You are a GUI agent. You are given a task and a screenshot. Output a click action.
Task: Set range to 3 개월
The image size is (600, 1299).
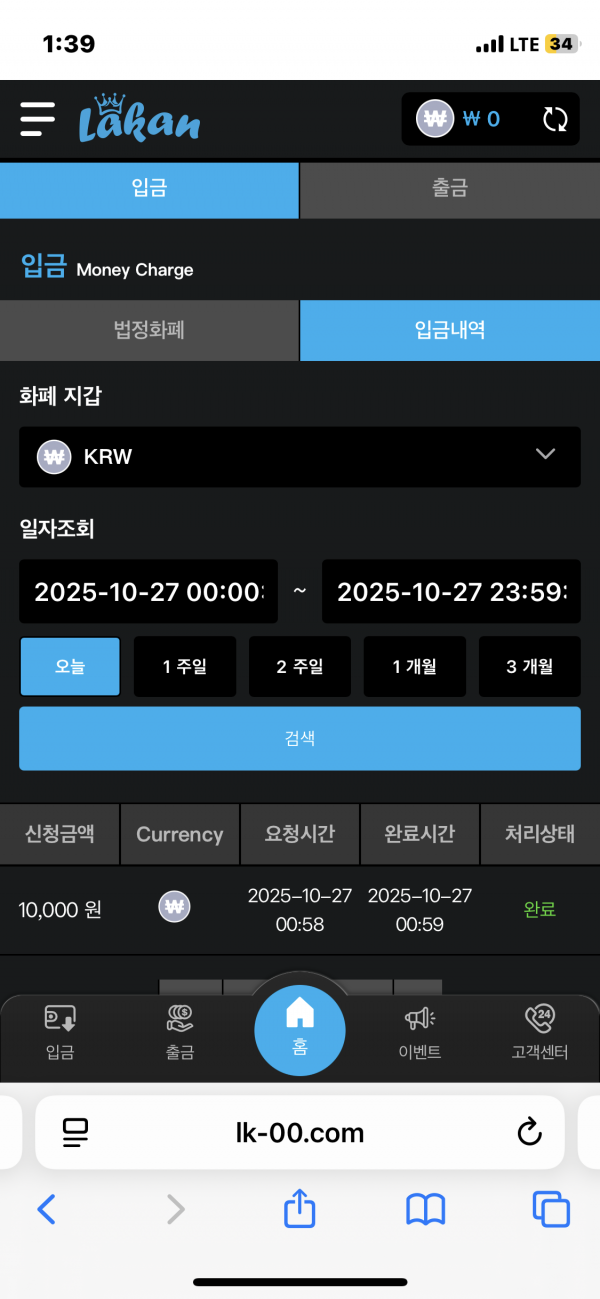click(529, 666)
